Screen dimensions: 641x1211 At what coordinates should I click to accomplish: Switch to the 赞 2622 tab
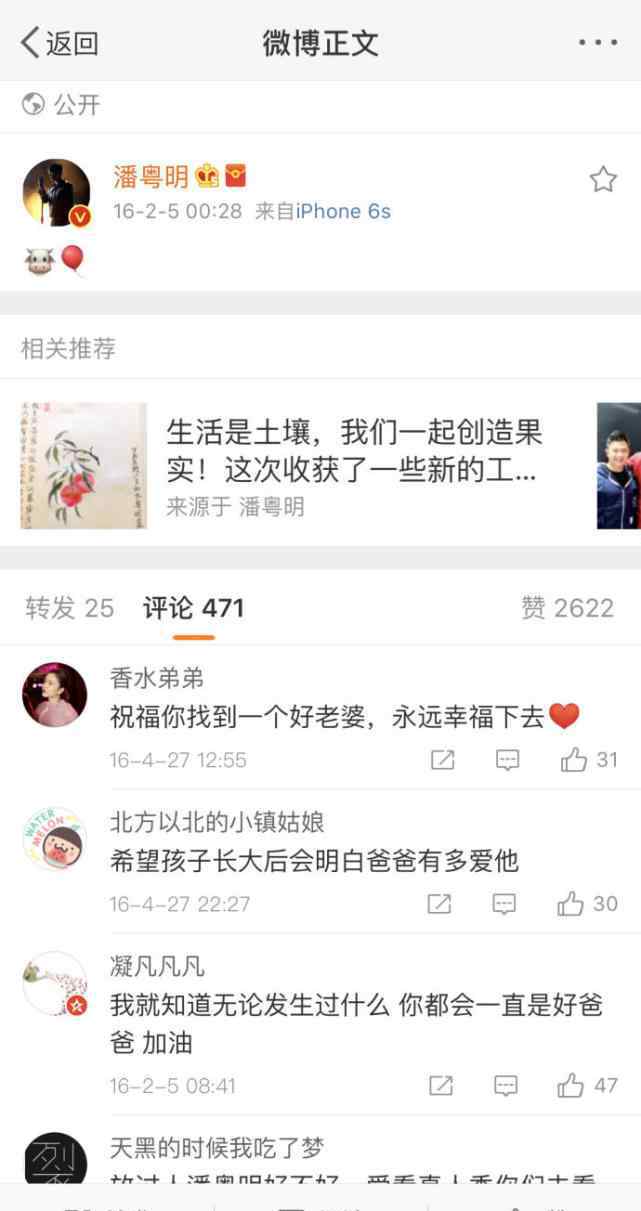click(567, 607)
